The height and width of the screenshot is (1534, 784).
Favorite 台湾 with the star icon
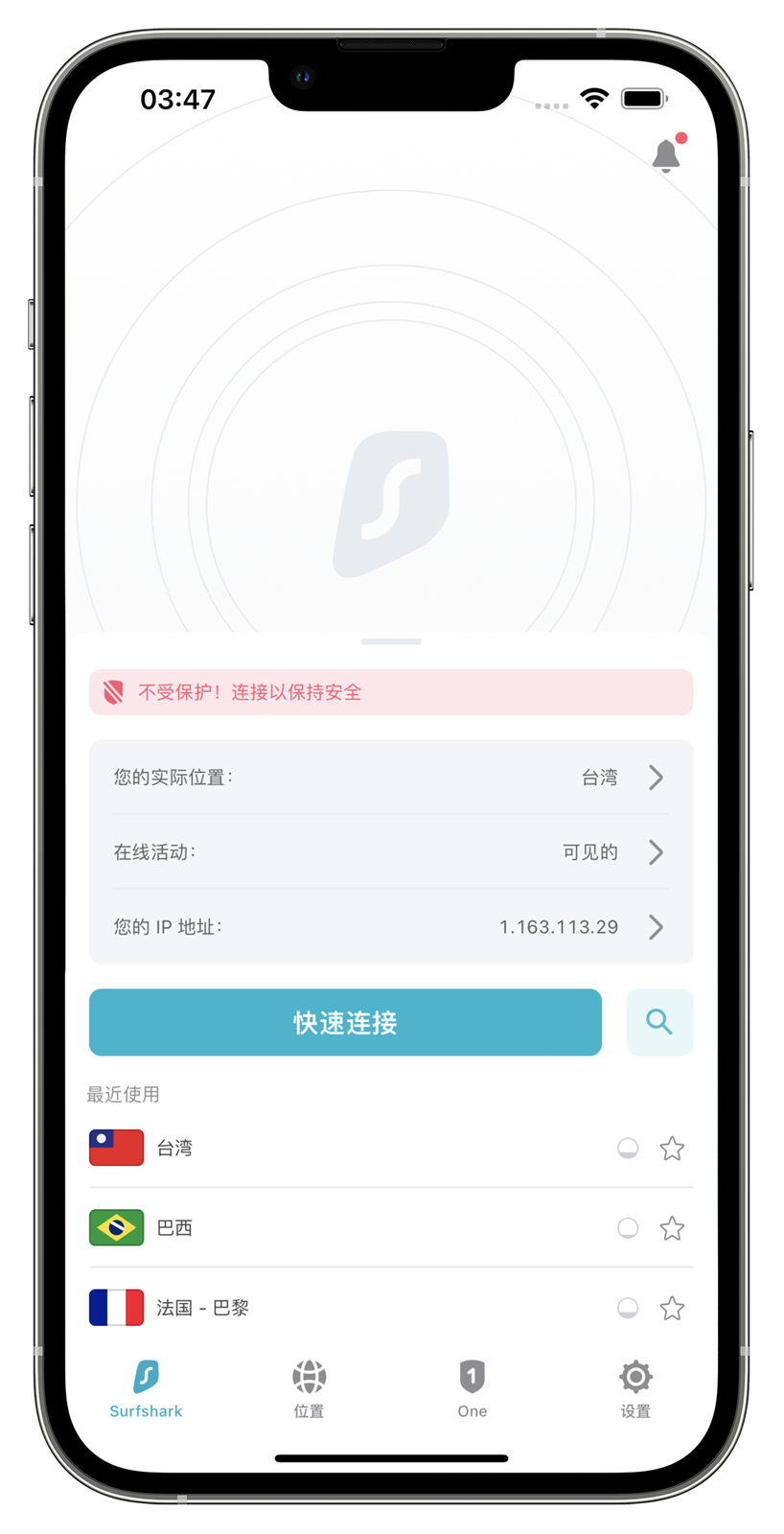[x=672, y=1148]
